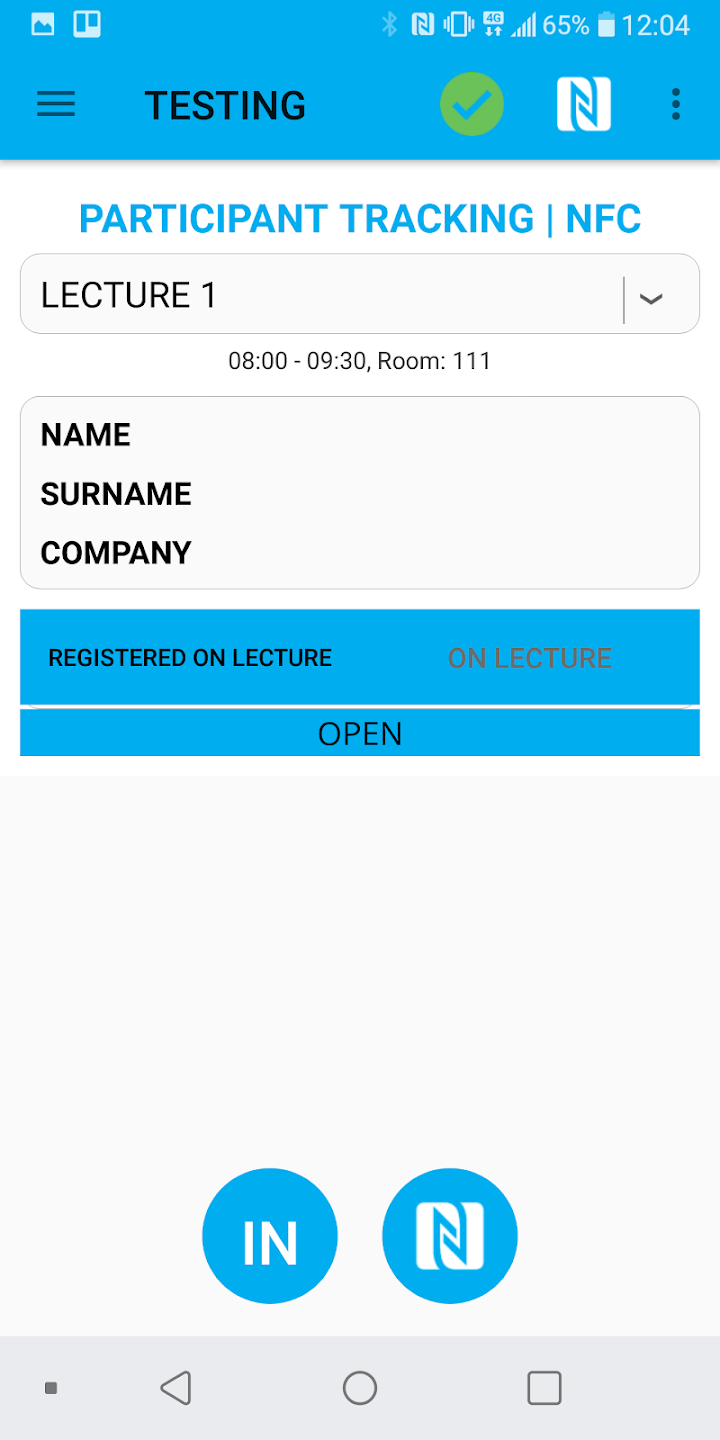Image resolution: width=720 pixels, height=1440 pixels.
Task: Tap the green checkmark status icon
Action: (472, 104)
